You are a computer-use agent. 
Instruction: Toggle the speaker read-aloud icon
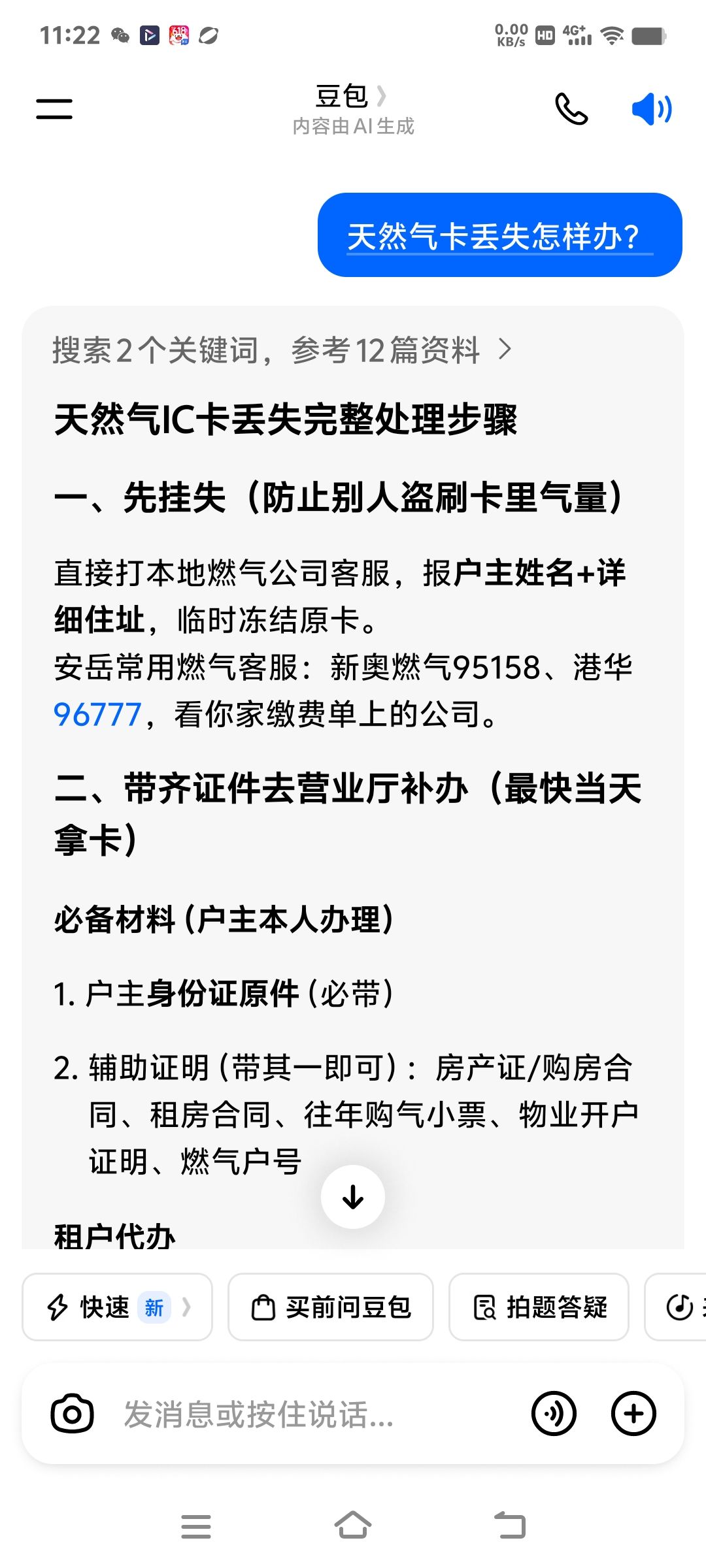[652, 108]
